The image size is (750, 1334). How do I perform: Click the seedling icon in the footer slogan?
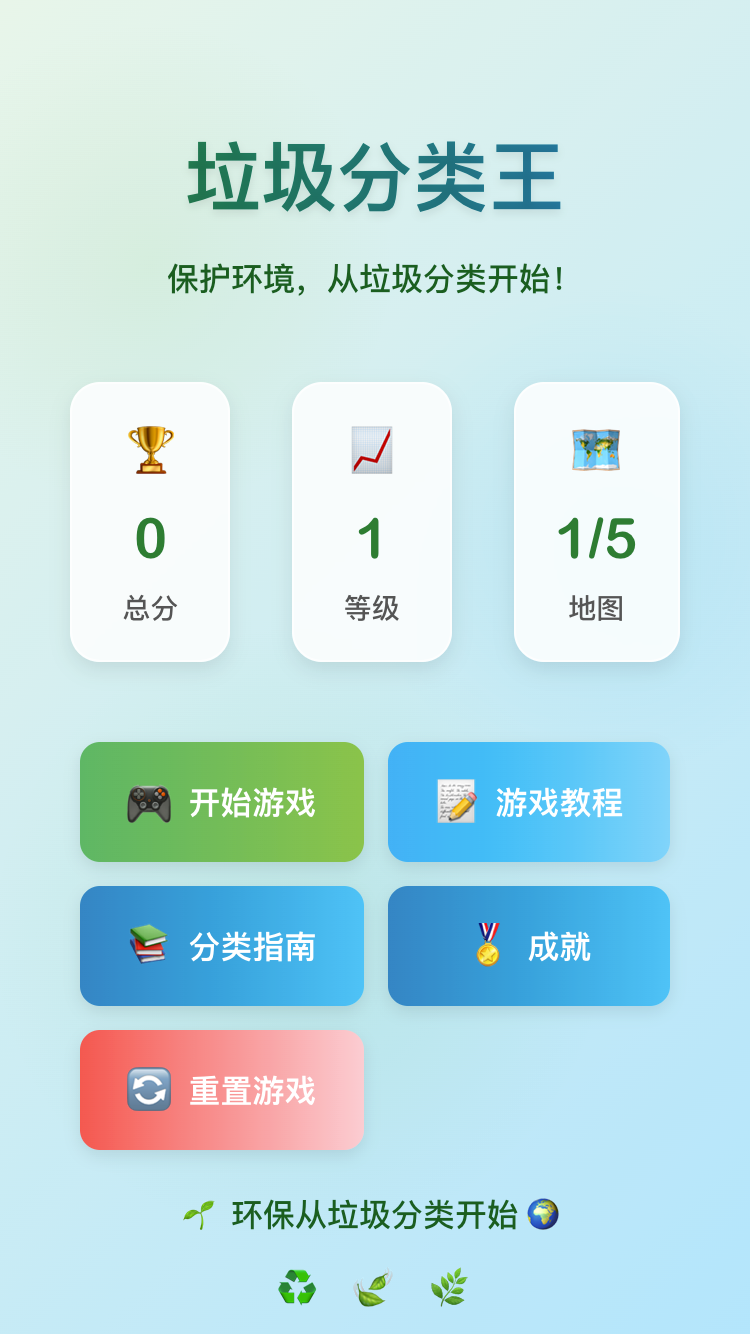[x=200, y=1211]
